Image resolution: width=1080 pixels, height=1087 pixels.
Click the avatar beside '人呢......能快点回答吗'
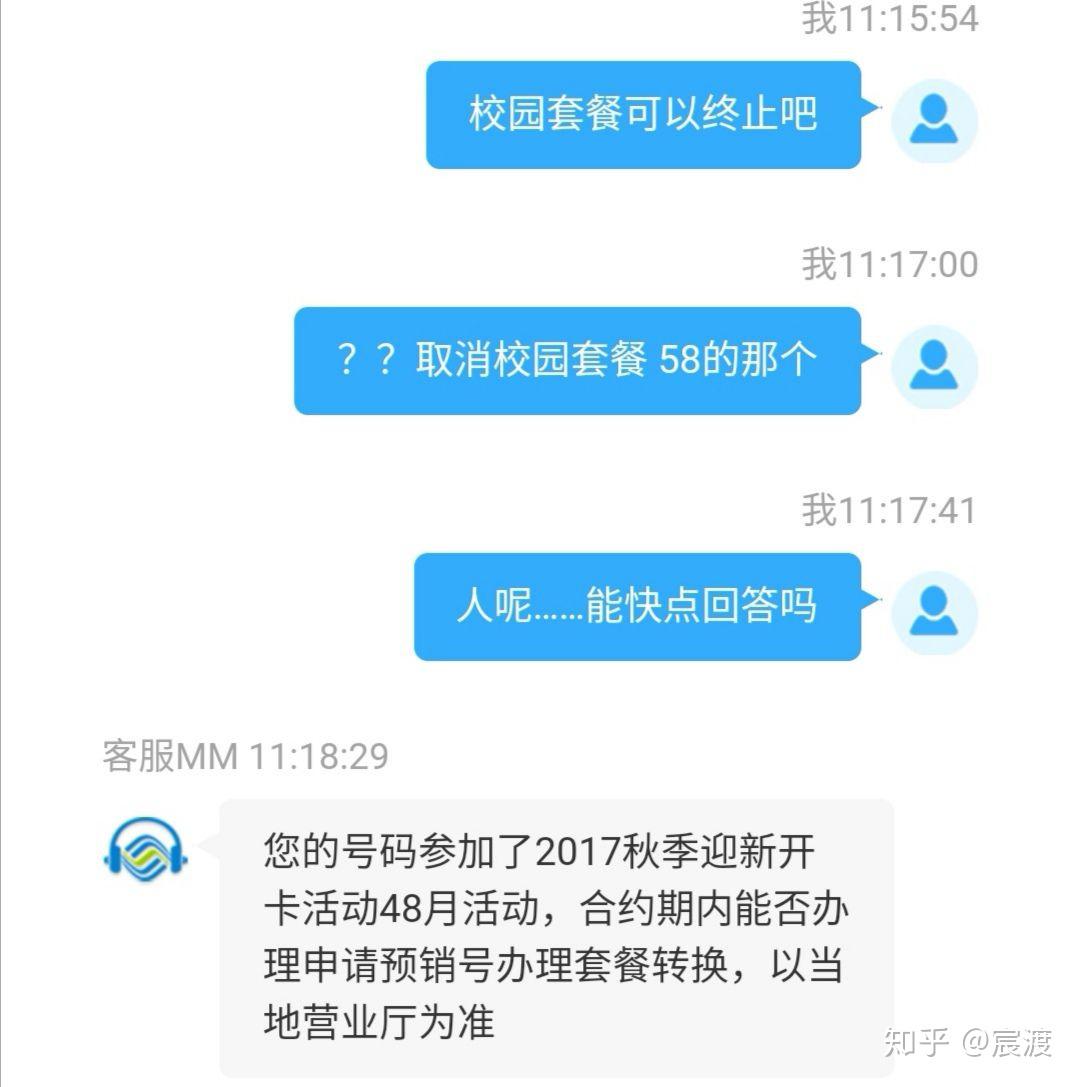933,614
